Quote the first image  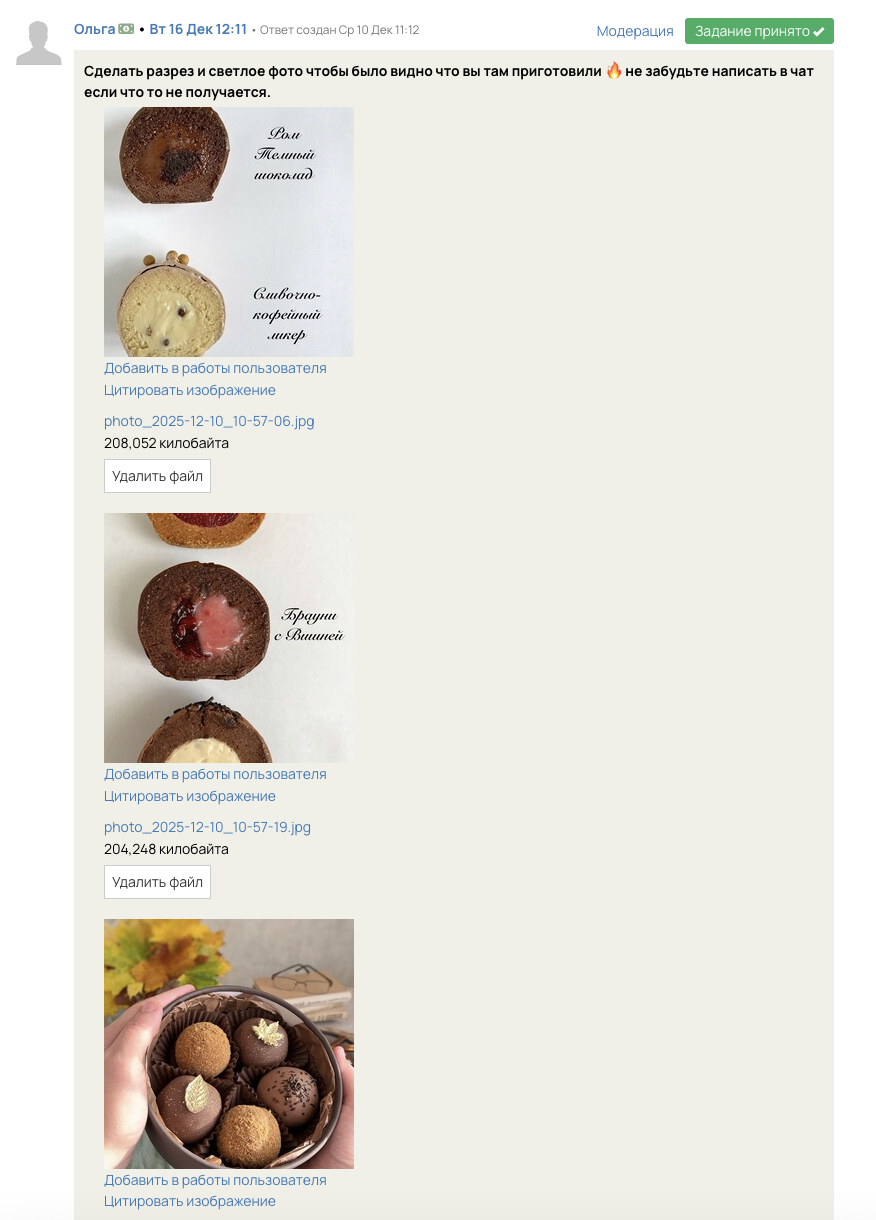[190, 390]
